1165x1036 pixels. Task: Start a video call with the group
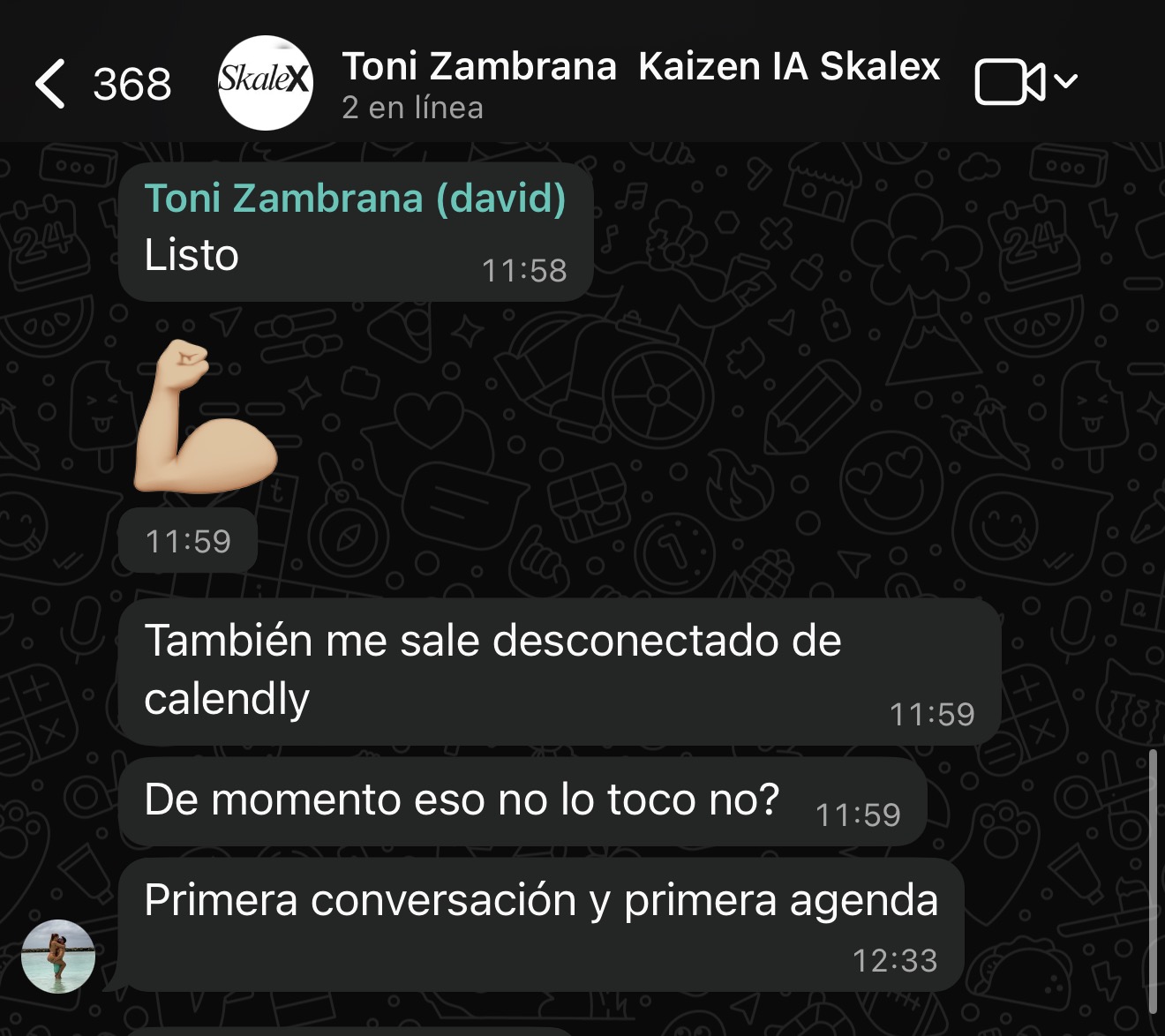click(x=1010, y=83)
